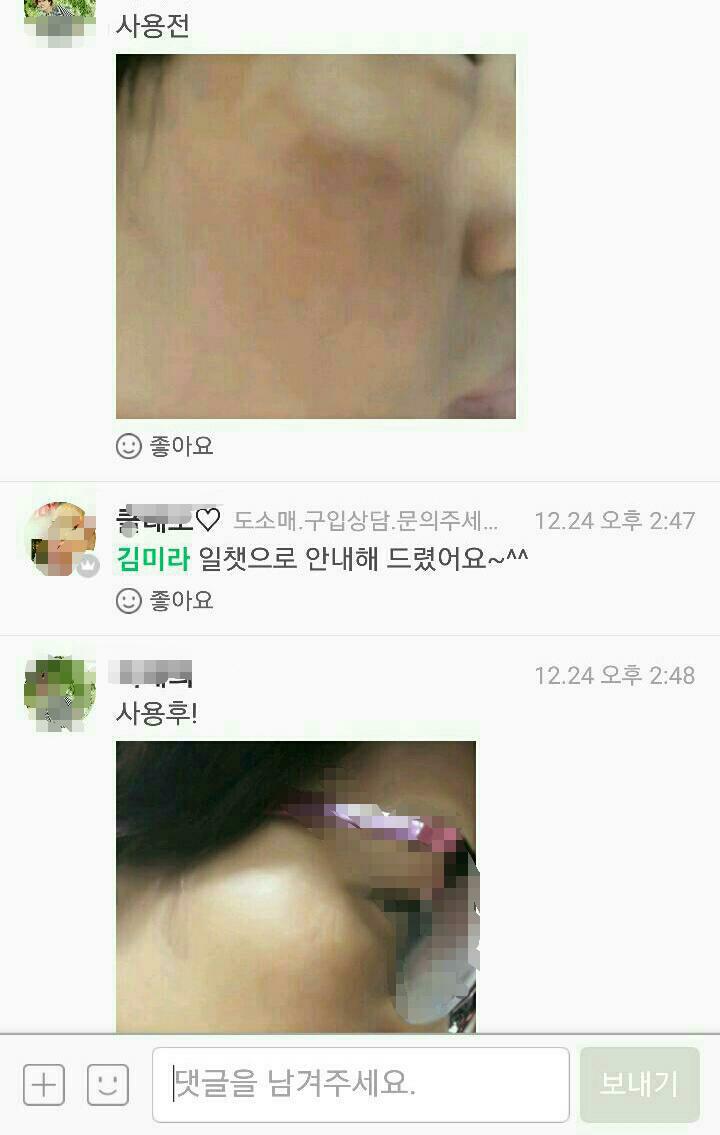720x1135 pixels.
Task: Open the 사용후! photo attachment
Action: pos(296,886)
